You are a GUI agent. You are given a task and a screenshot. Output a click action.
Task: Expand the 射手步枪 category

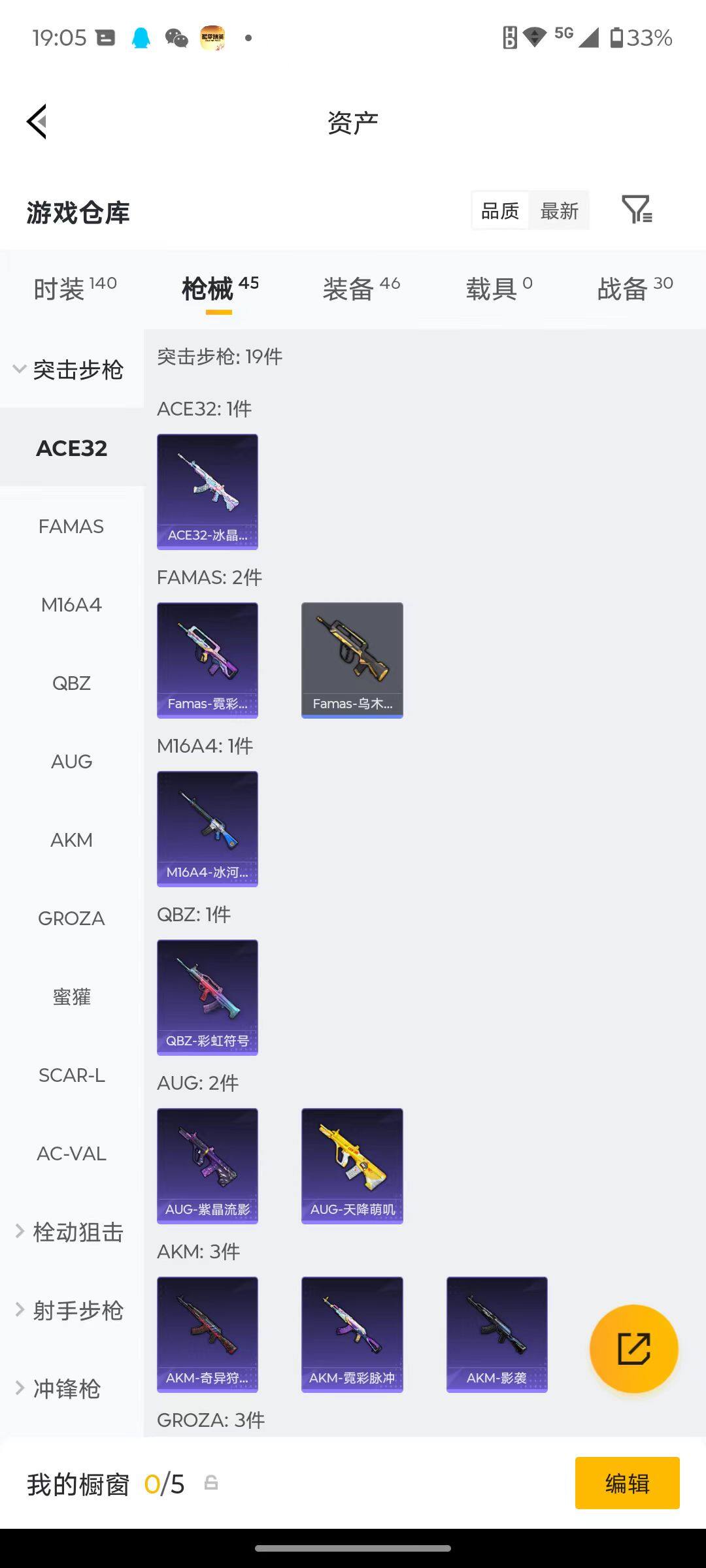tap(71, 1311)
